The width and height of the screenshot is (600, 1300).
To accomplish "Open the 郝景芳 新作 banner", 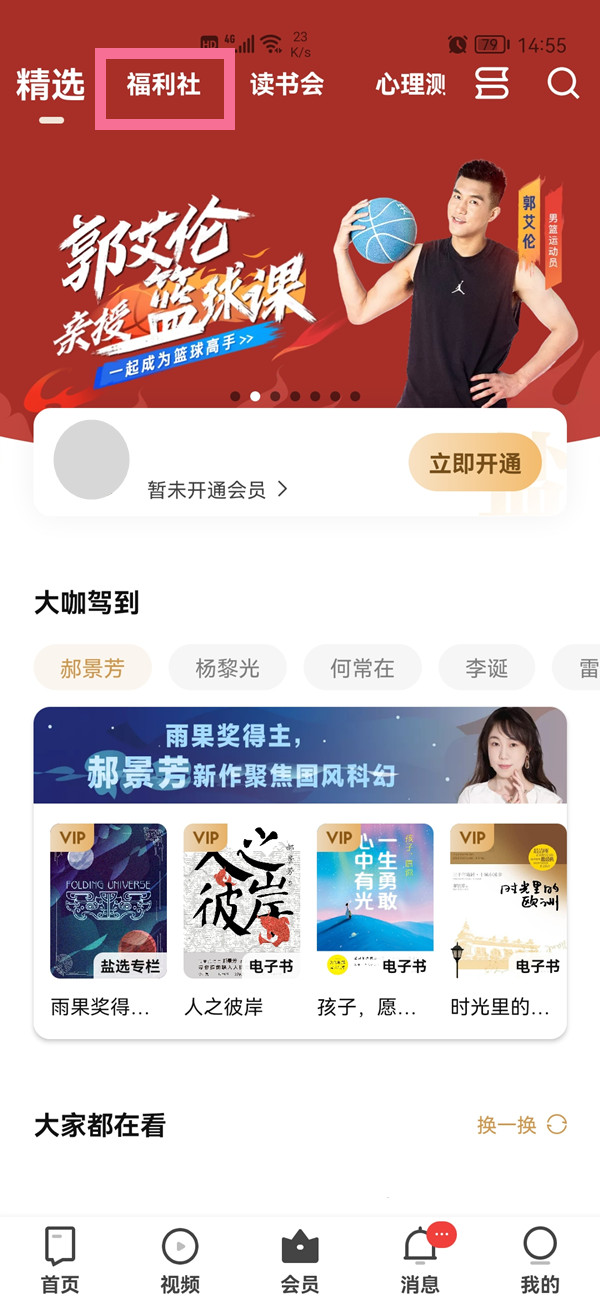I will click(x=300, y=756).
